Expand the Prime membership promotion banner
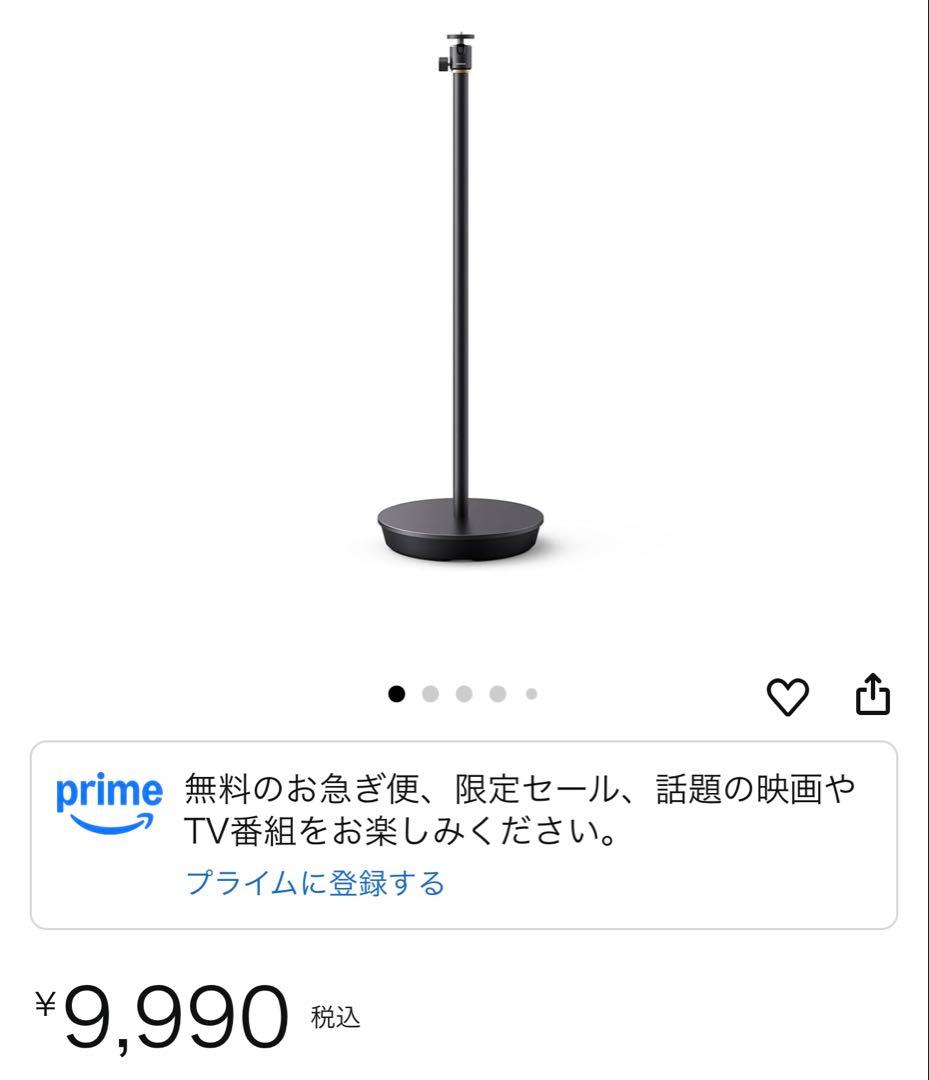929x1080 pixels. [464, 830]
